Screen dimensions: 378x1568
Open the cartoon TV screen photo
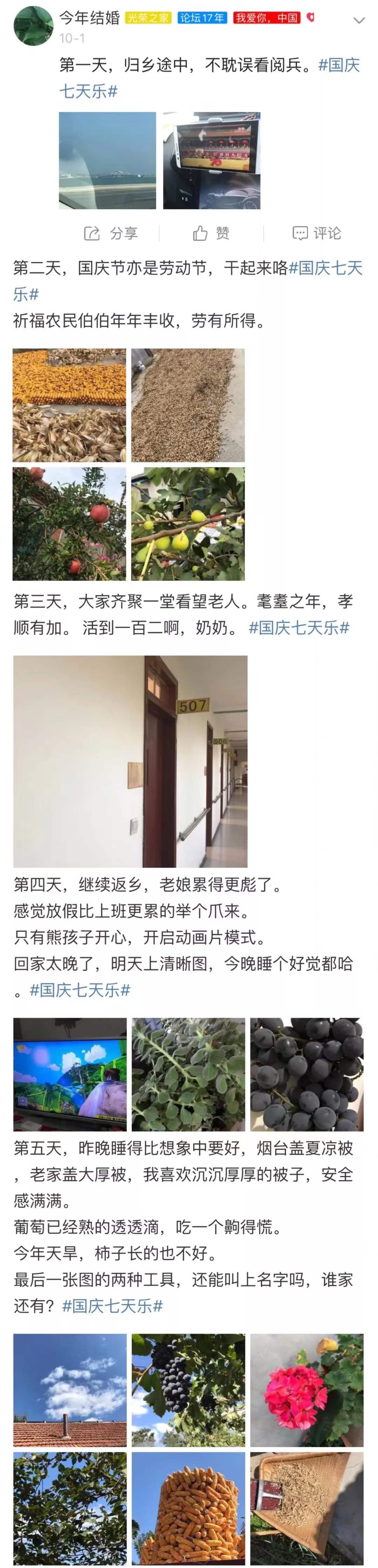pos(70,1074)
